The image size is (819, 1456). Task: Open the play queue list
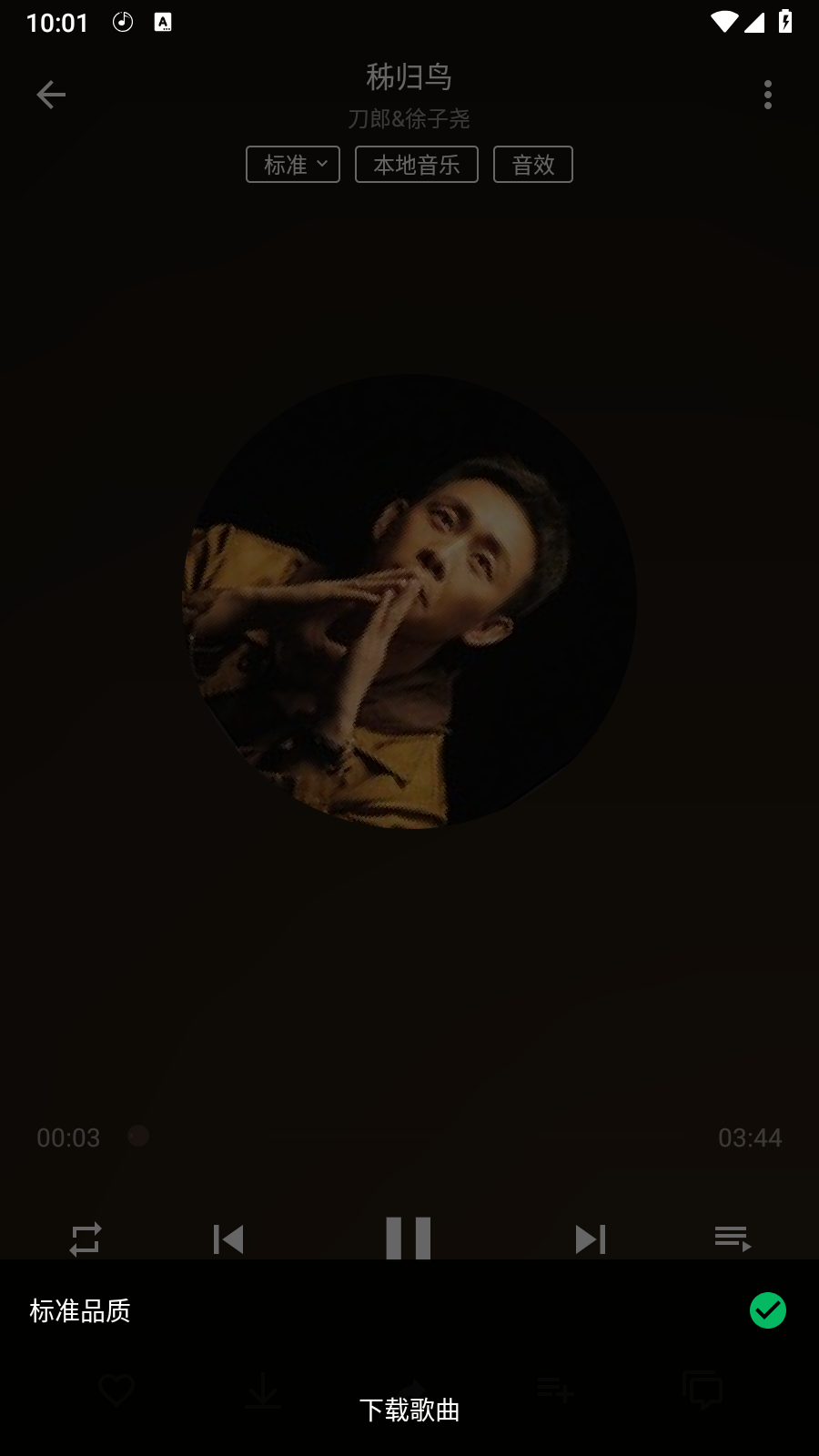(x=733, y=1239)
